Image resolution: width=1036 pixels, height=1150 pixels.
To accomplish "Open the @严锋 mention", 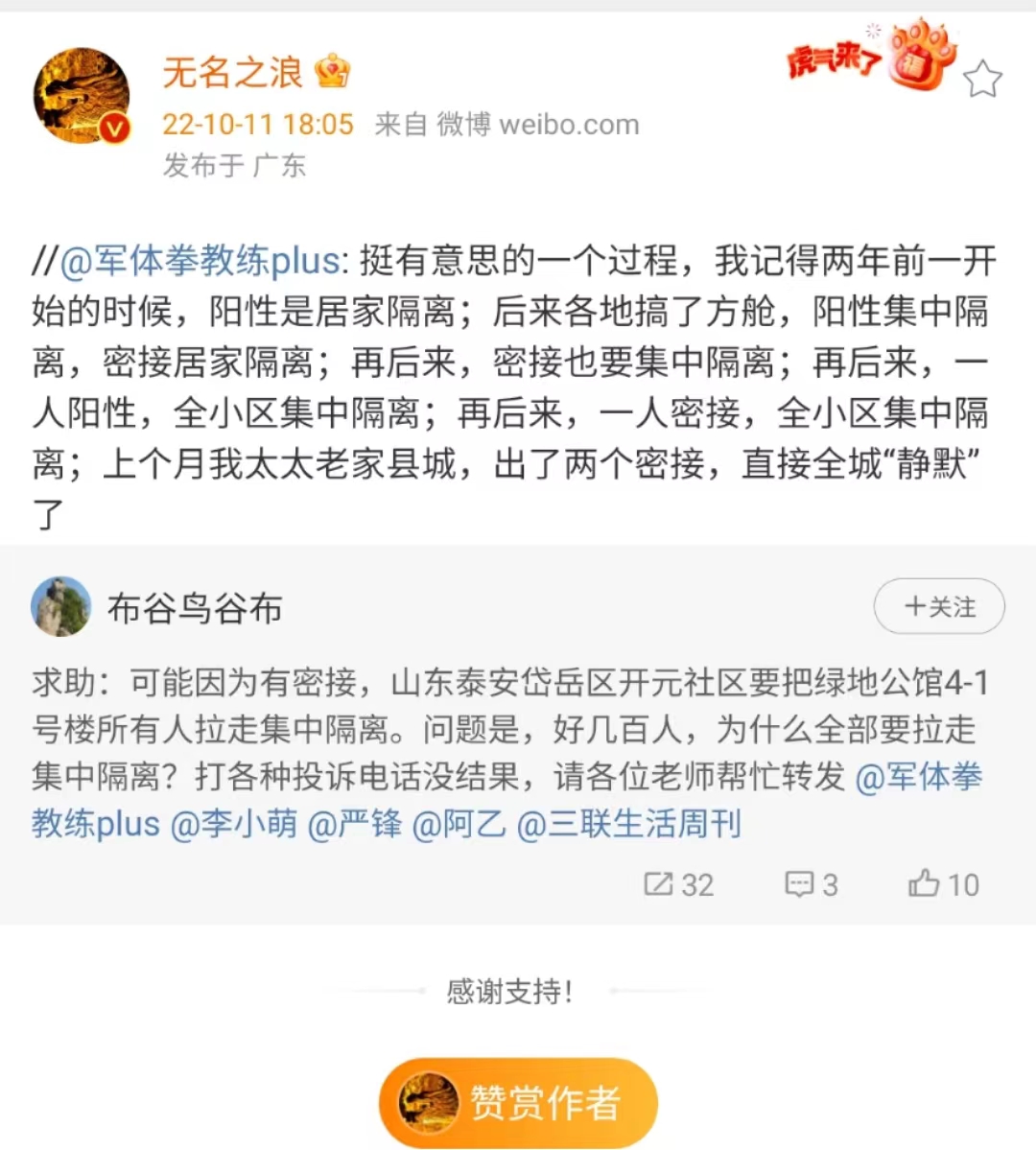I will [x=355, y=824].
